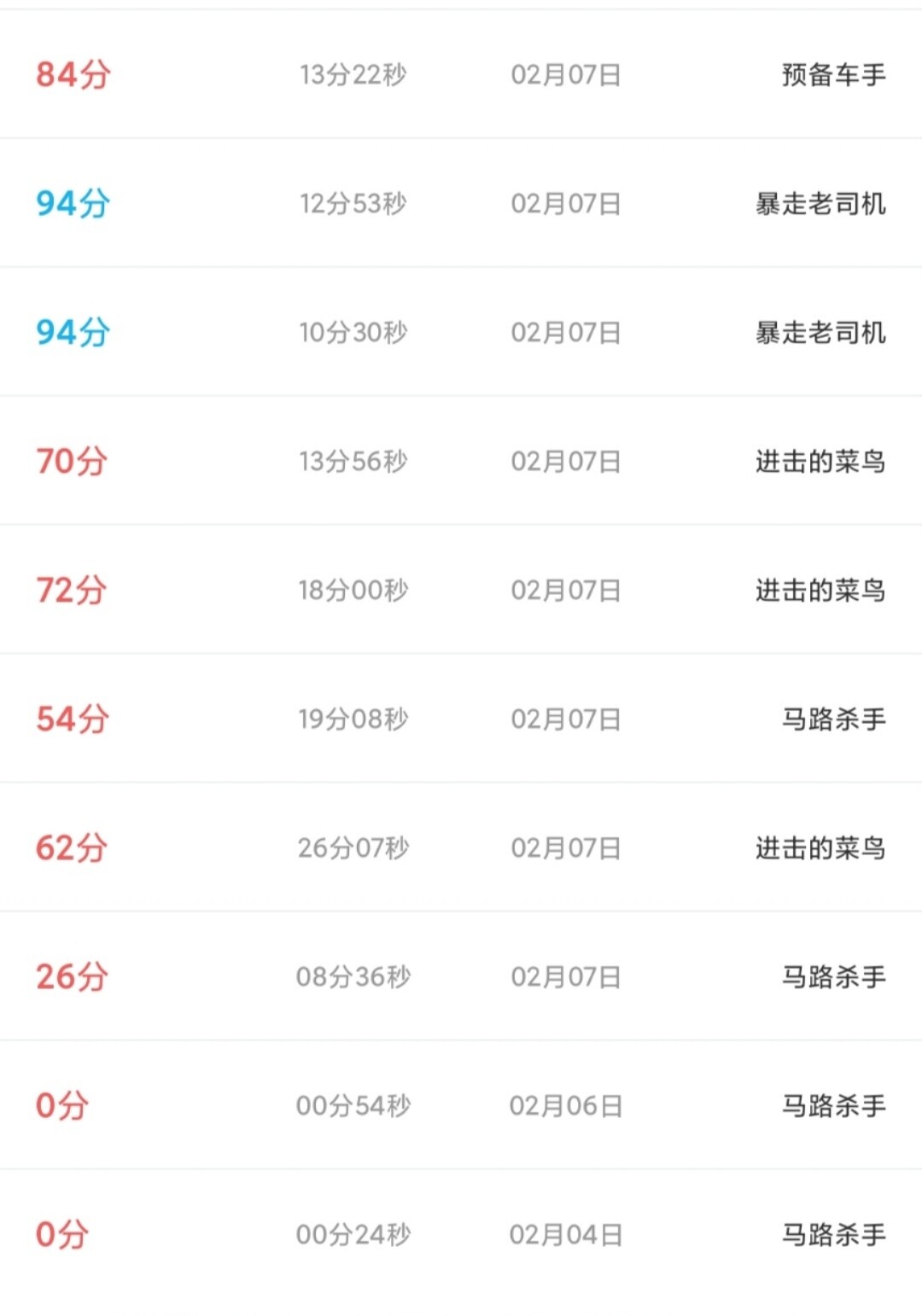Open the 0分 record from 02月04日

(x=461, y=1234)
